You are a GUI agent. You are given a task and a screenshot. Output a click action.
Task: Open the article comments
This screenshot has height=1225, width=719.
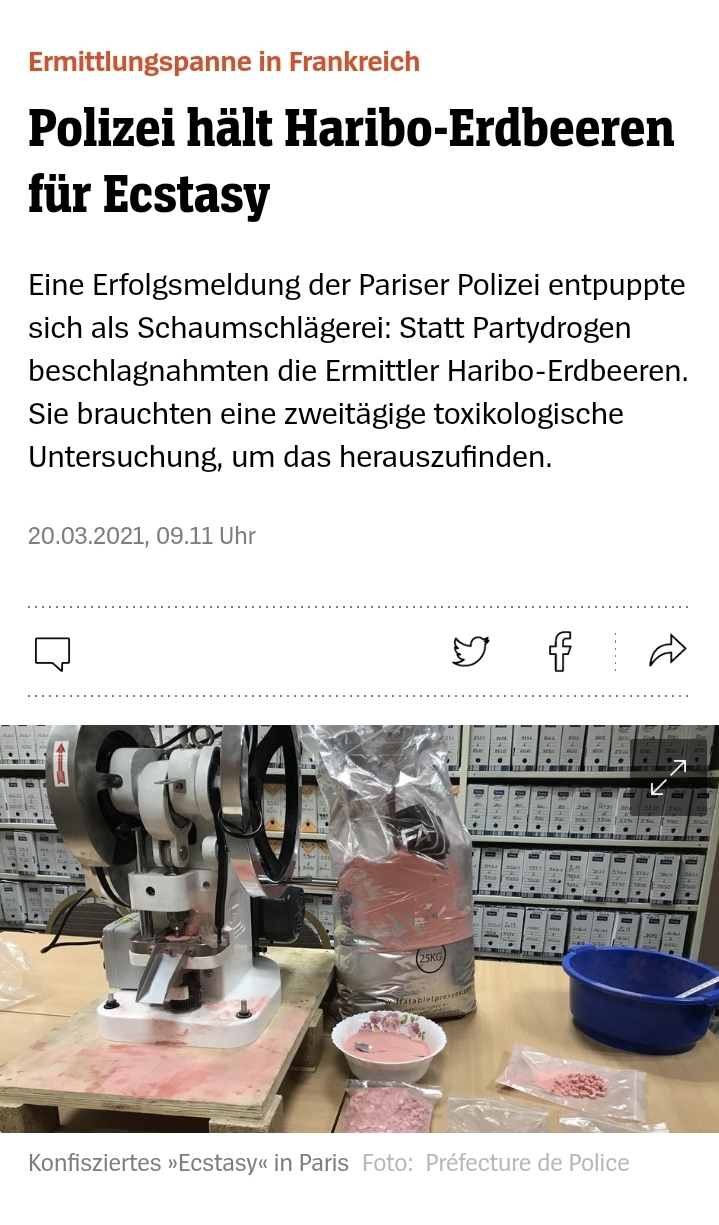pyautogui.click(x=52, y=653)
